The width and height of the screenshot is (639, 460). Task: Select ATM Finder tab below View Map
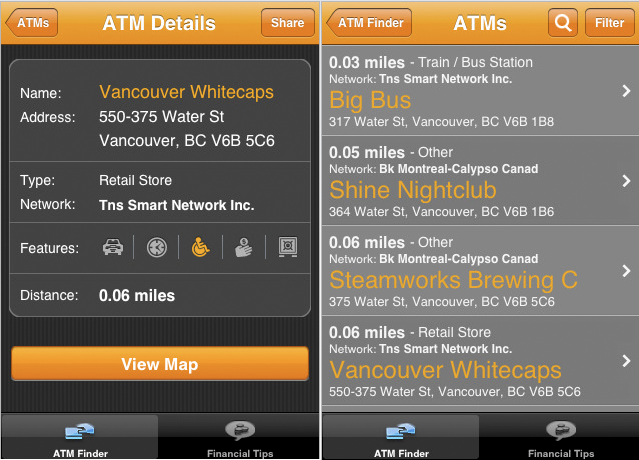[80, 437]
